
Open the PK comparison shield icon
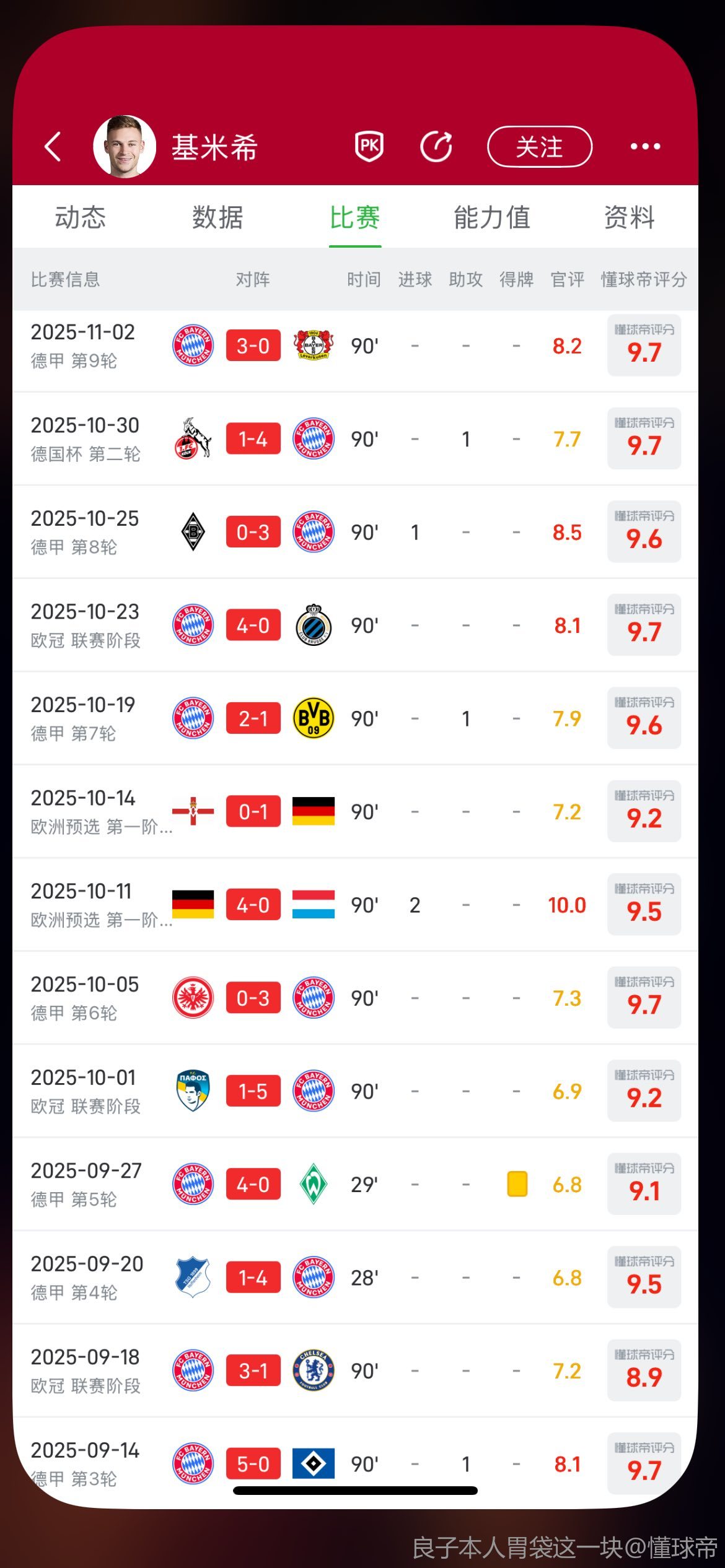pos(369,147)
